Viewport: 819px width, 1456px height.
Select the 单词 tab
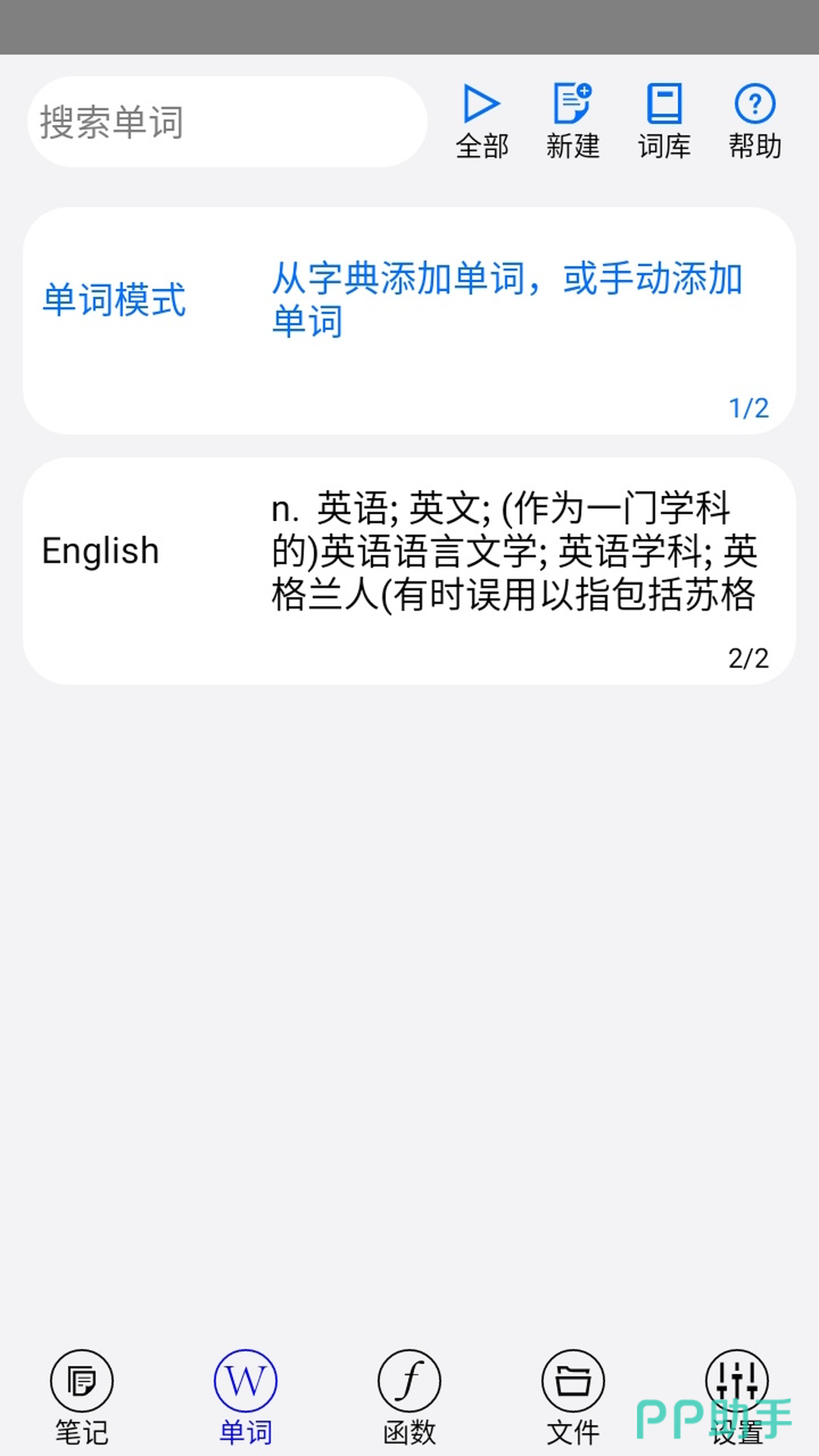(x=246, y=1397)
